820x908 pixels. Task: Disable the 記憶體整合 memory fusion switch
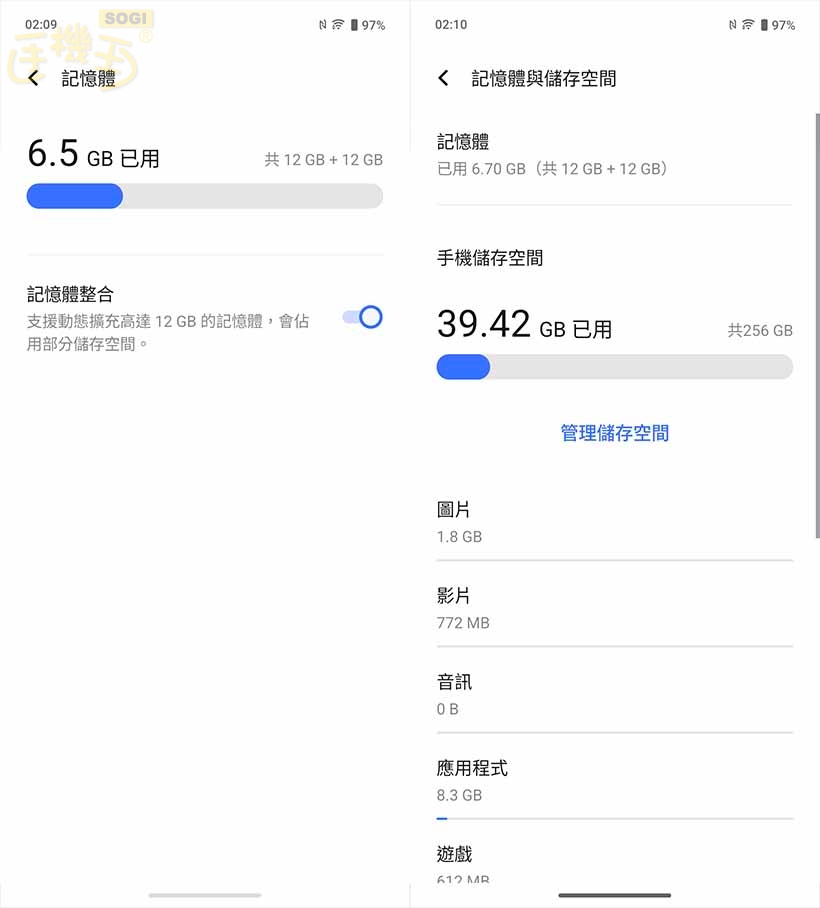pos(360,316)
